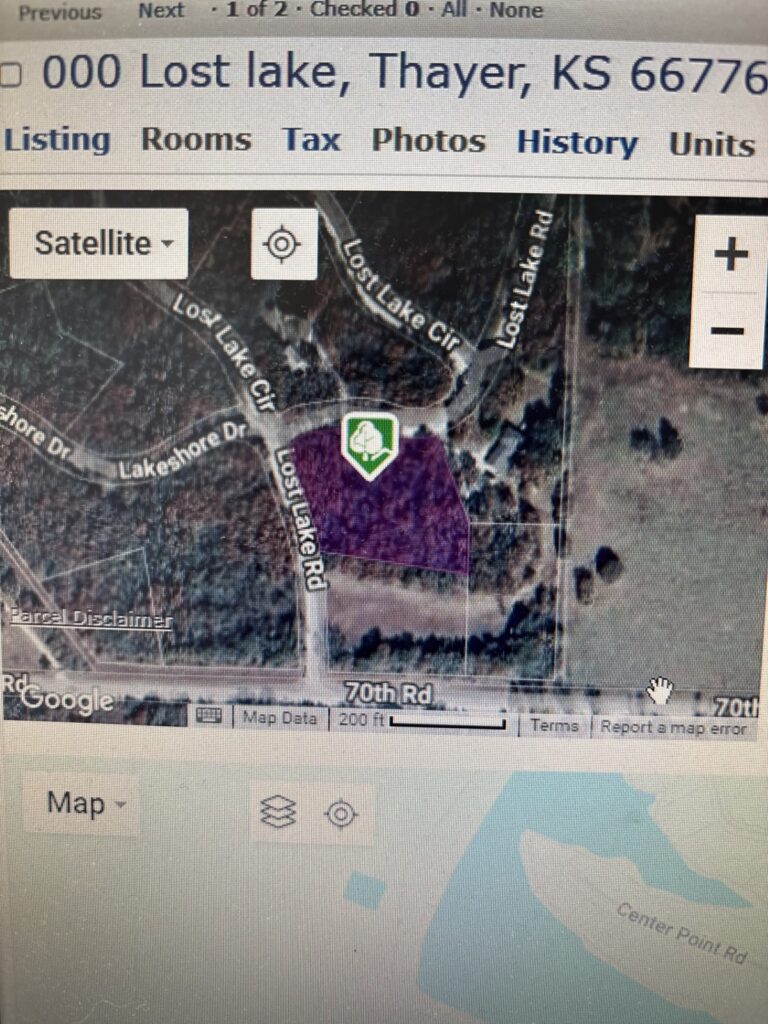Screen dimensions: 768x1024
Task: Open the Rooms tab
Action: [196, 141]
